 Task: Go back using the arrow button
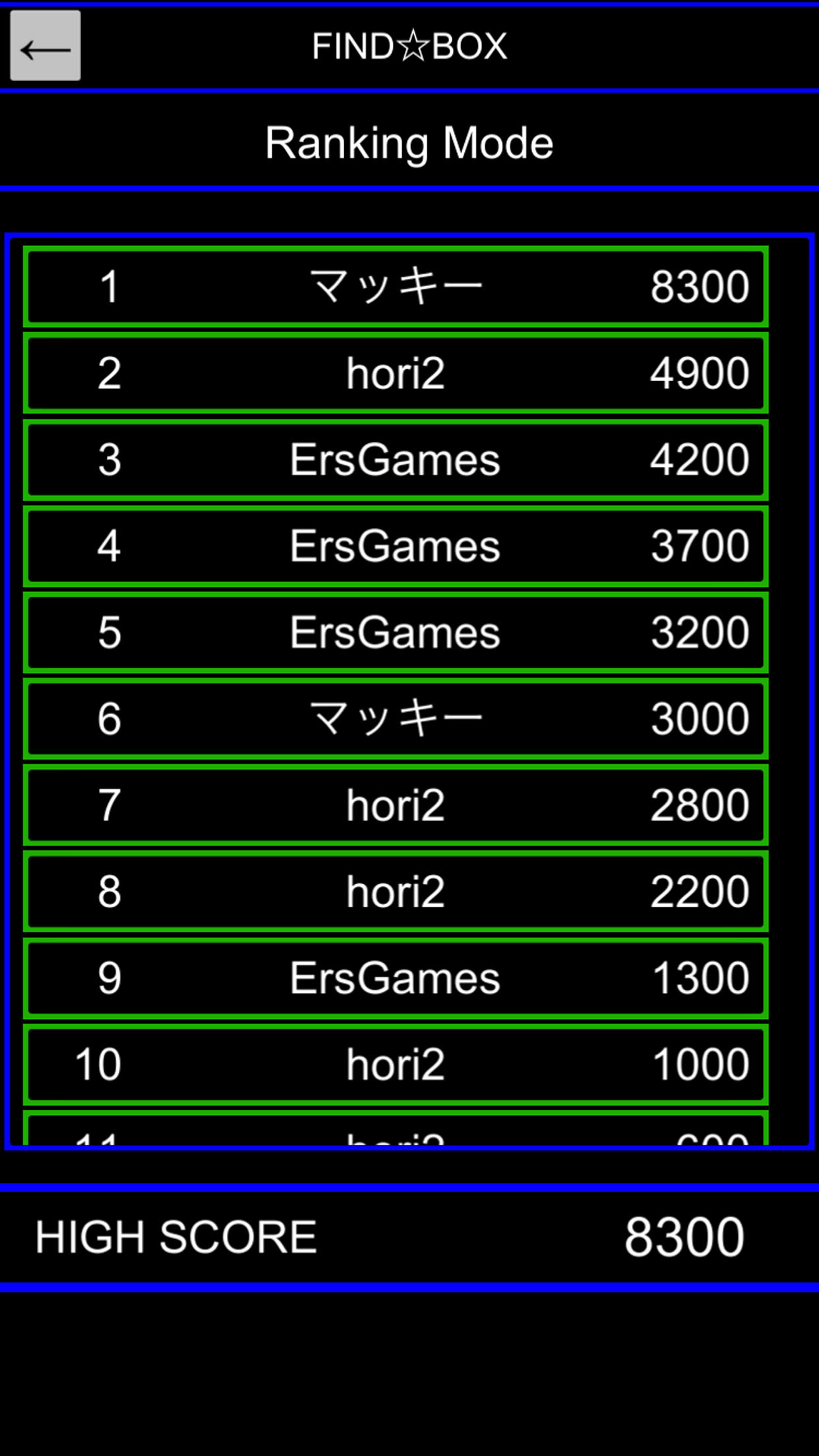tap(45, 46)
